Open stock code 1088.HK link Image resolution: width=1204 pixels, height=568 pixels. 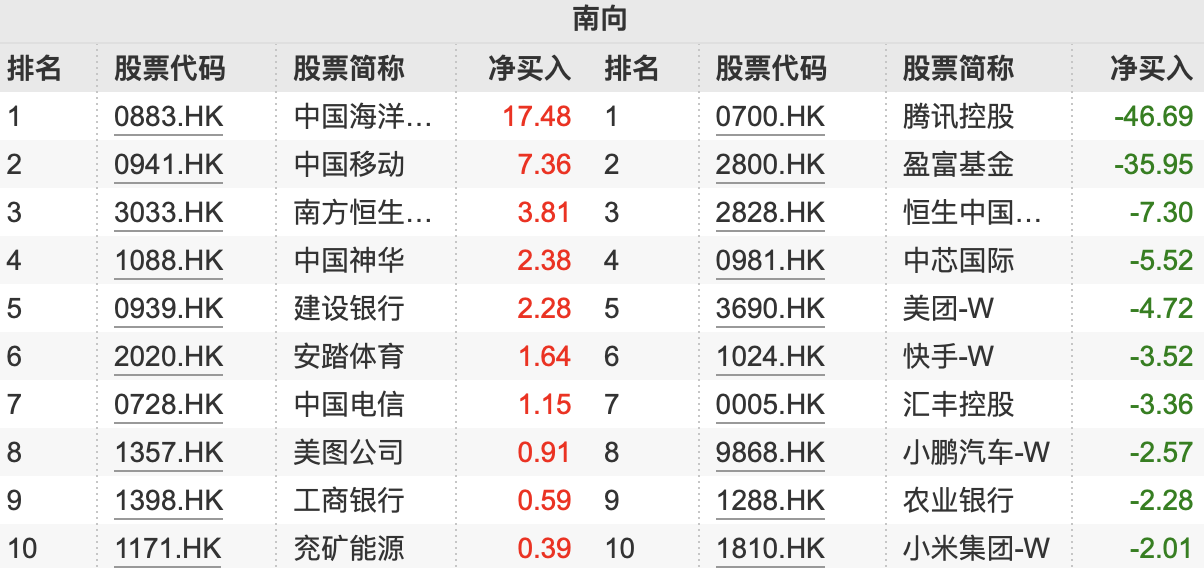pos(169,261)
